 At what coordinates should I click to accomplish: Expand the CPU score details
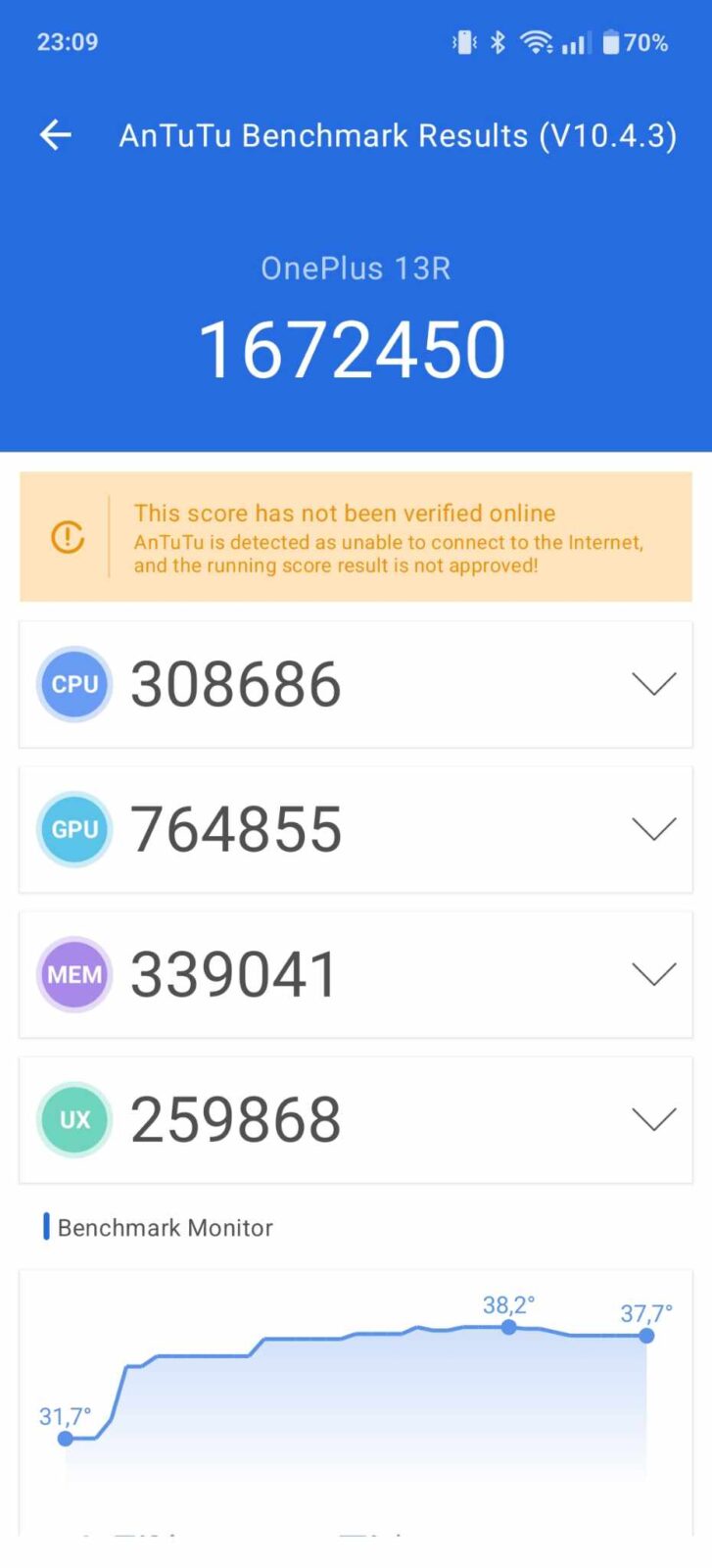(653, 684)
